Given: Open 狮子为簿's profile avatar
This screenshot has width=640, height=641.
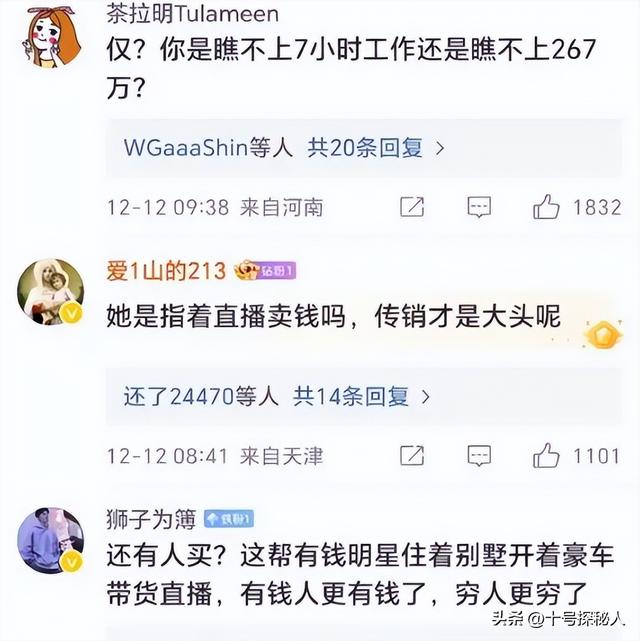Looking at the screenshot, I should coord(50,541).
